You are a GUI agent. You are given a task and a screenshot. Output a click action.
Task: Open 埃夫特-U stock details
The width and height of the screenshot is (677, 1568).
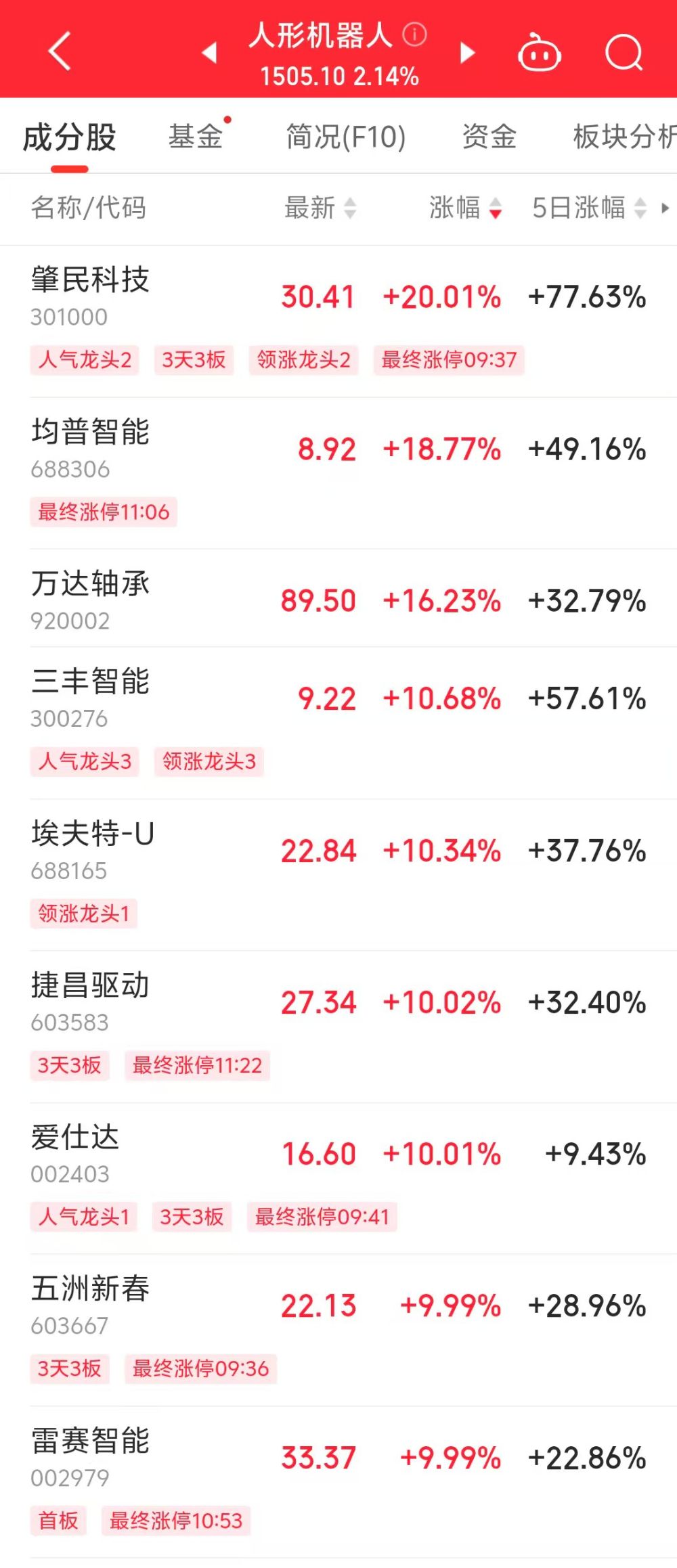pyautogui.click(x=93, y=834)
